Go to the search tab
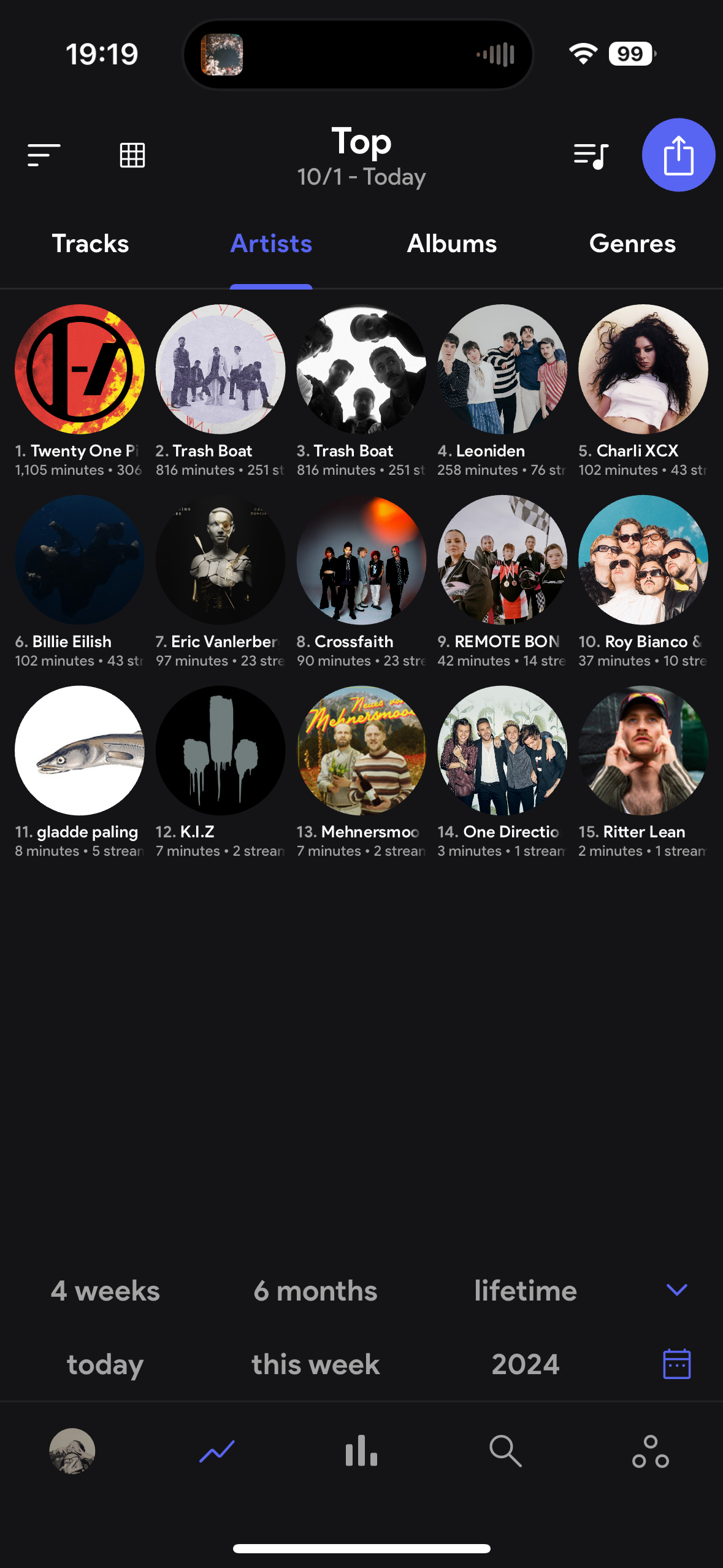This screenshot has height=1568, width=723. click(505, 1451)
